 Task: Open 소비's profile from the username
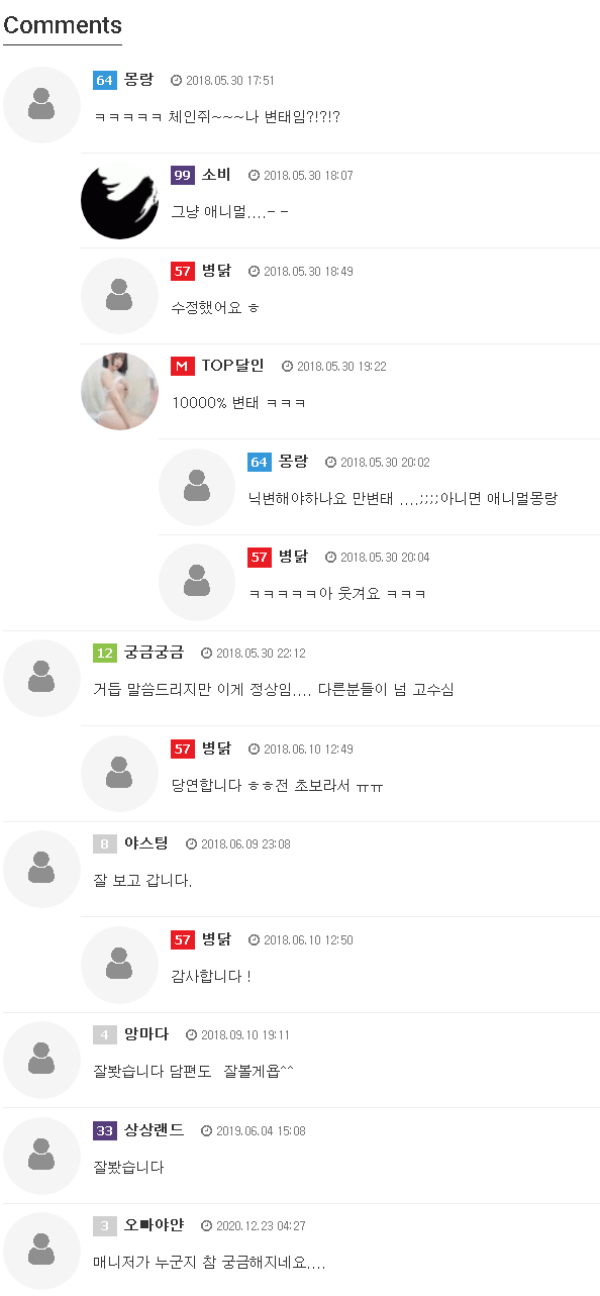click(x=216, y=175)
